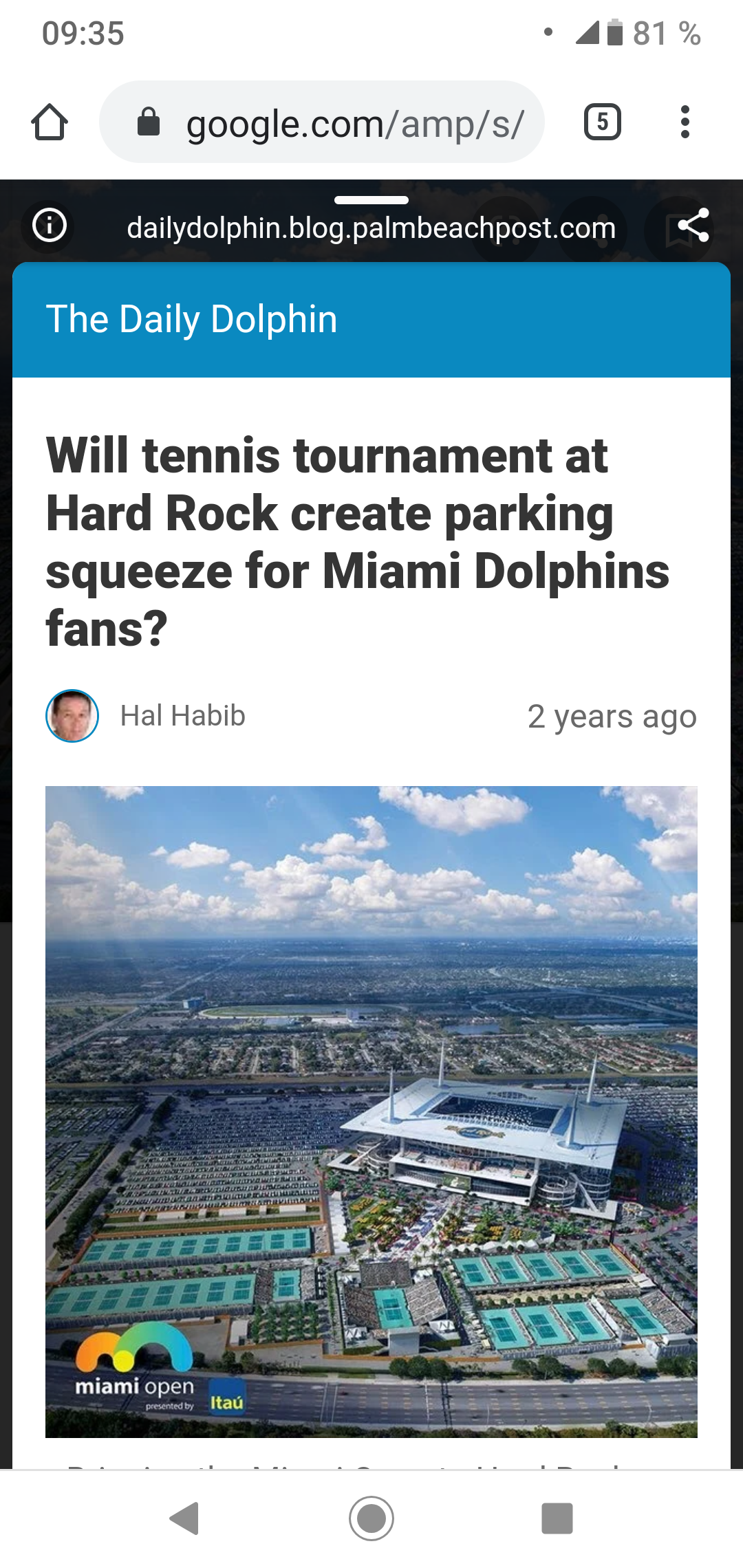The image size is (743, 1568).
Task: Go back using system navigation
Action: click(x=185, y=1518)
